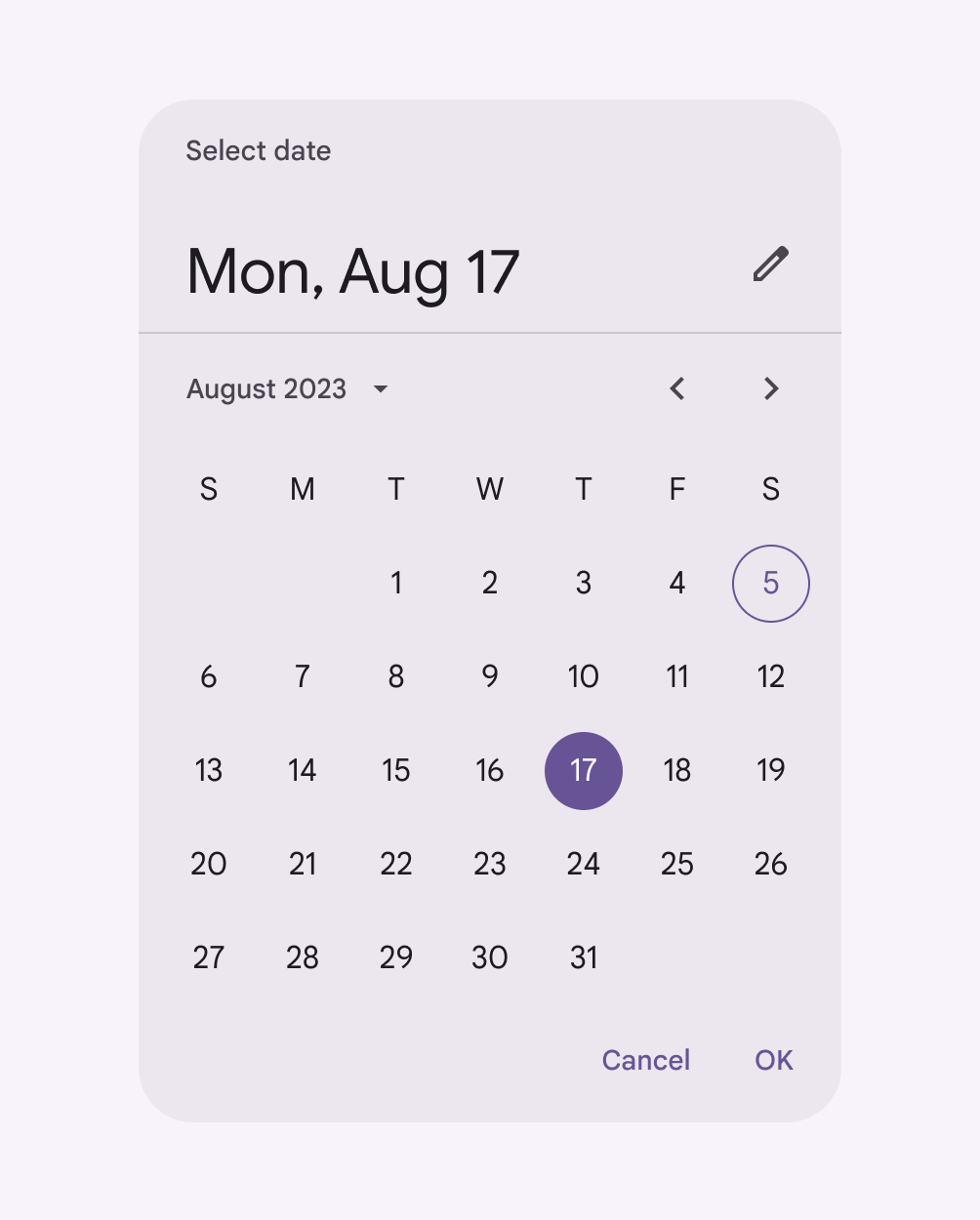This screenshot has height=1220, width=980.
Task: Pick day 31 of the month
Action: (584, 958)
